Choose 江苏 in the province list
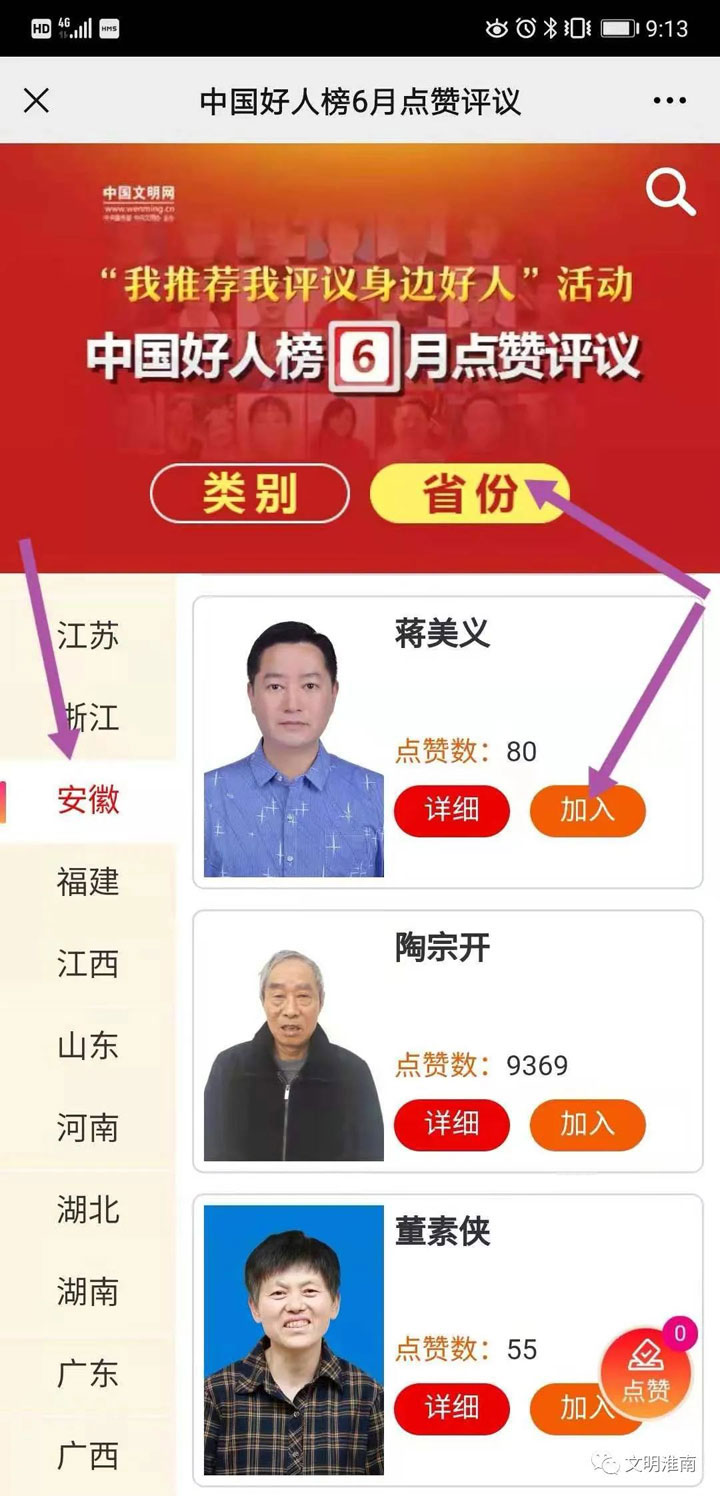This screenshot has width=720, height=1496. [88, 635]
